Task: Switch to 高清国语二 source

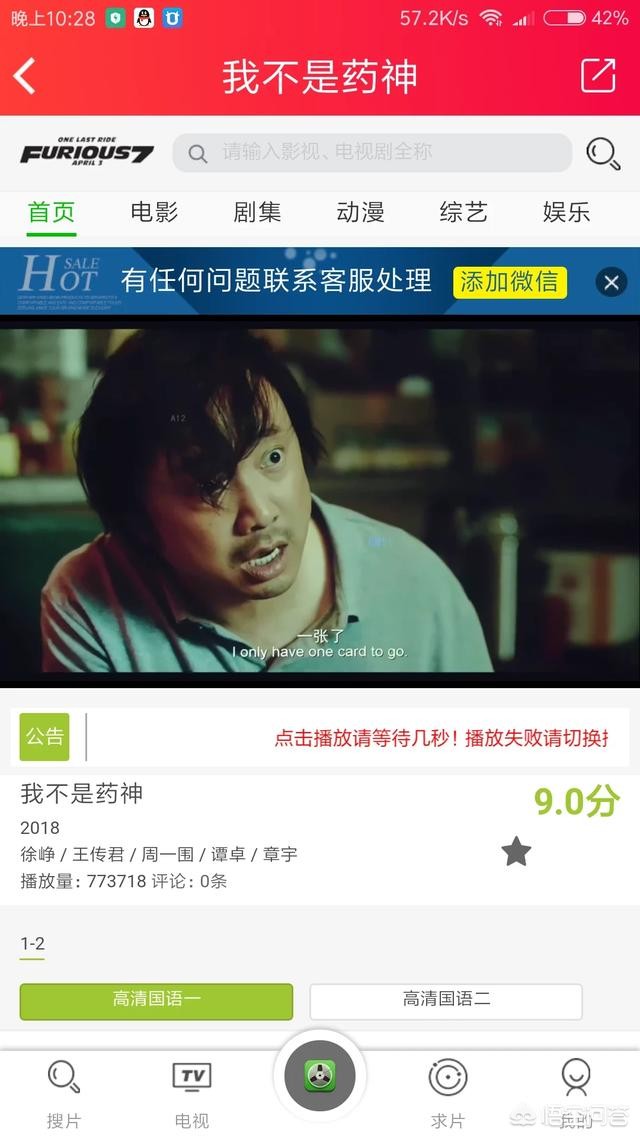Action: (x=446, y=1000)
